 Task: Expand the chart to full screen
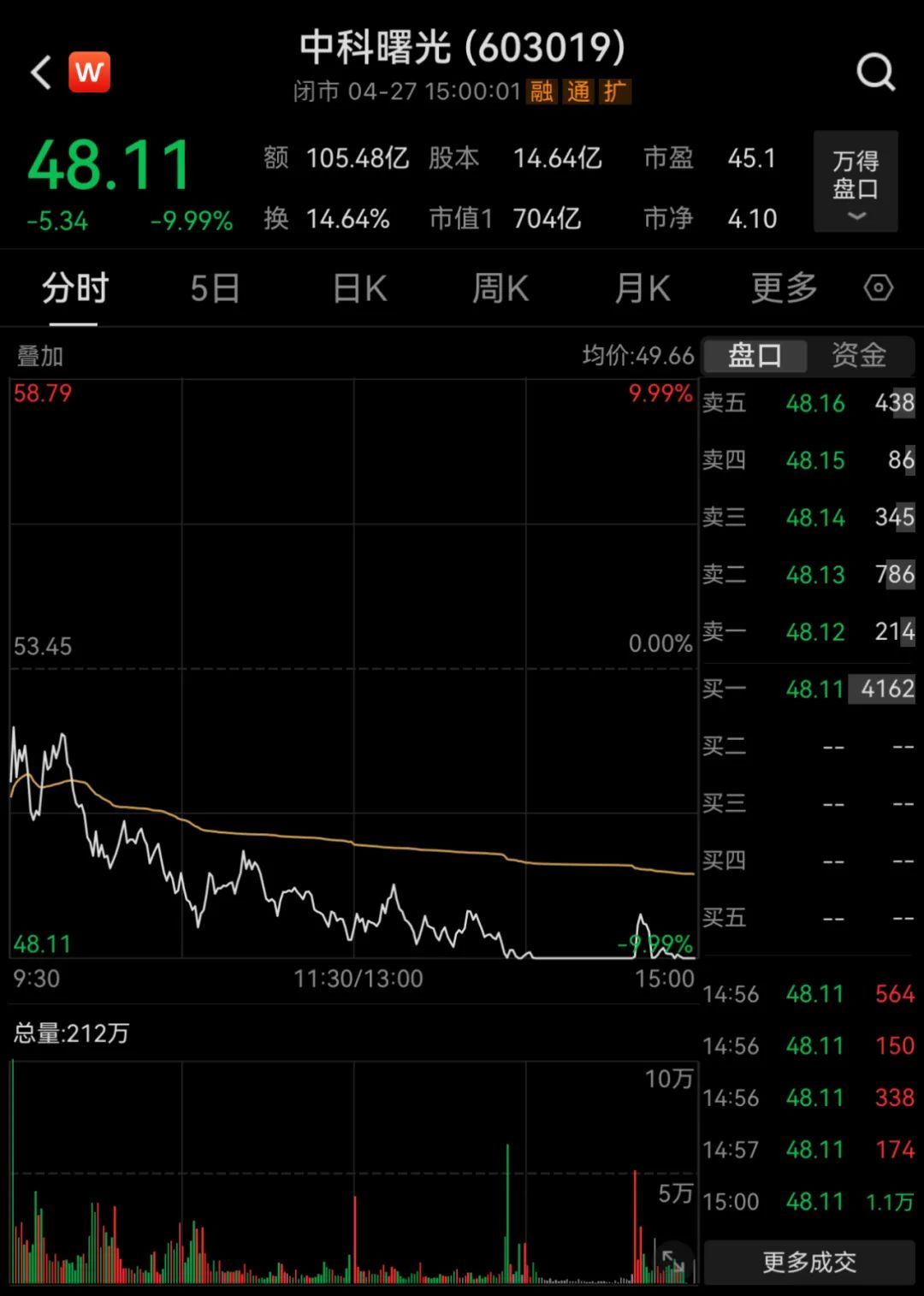pos(672,1259)
